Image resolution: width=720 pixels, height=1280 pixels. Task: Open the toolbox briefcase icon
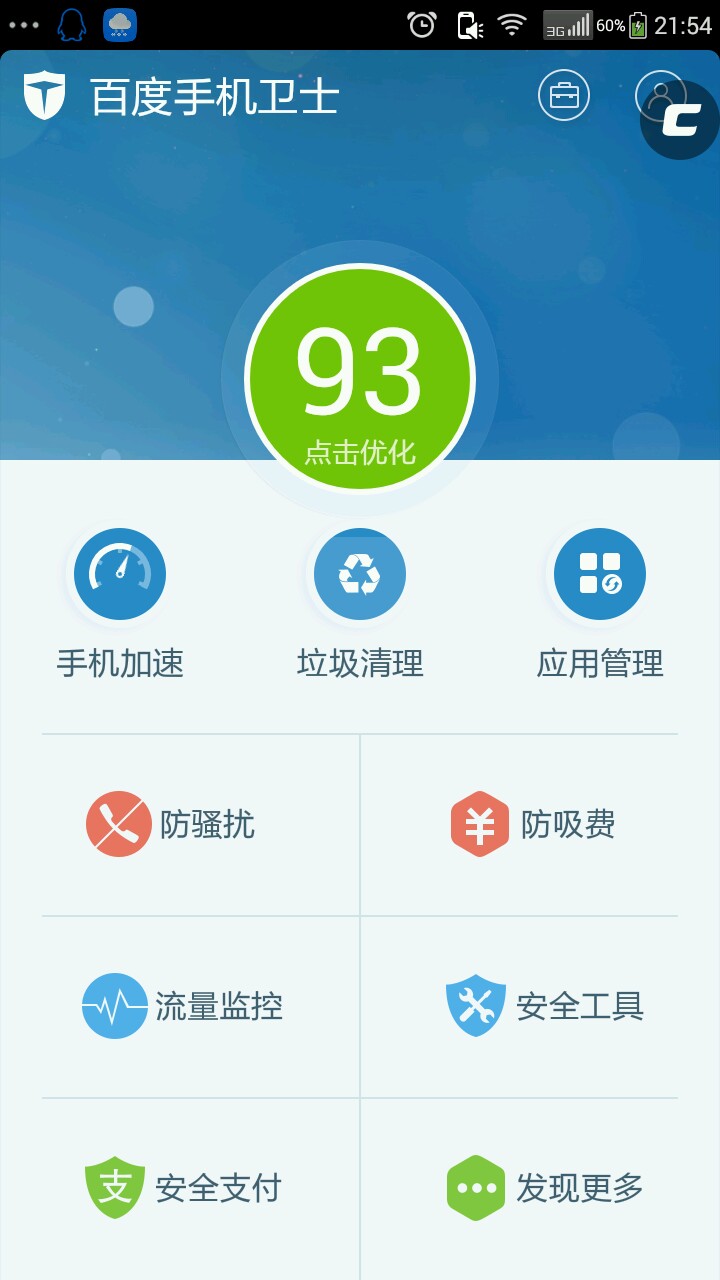pyautogui.click(x=564, y=97)
